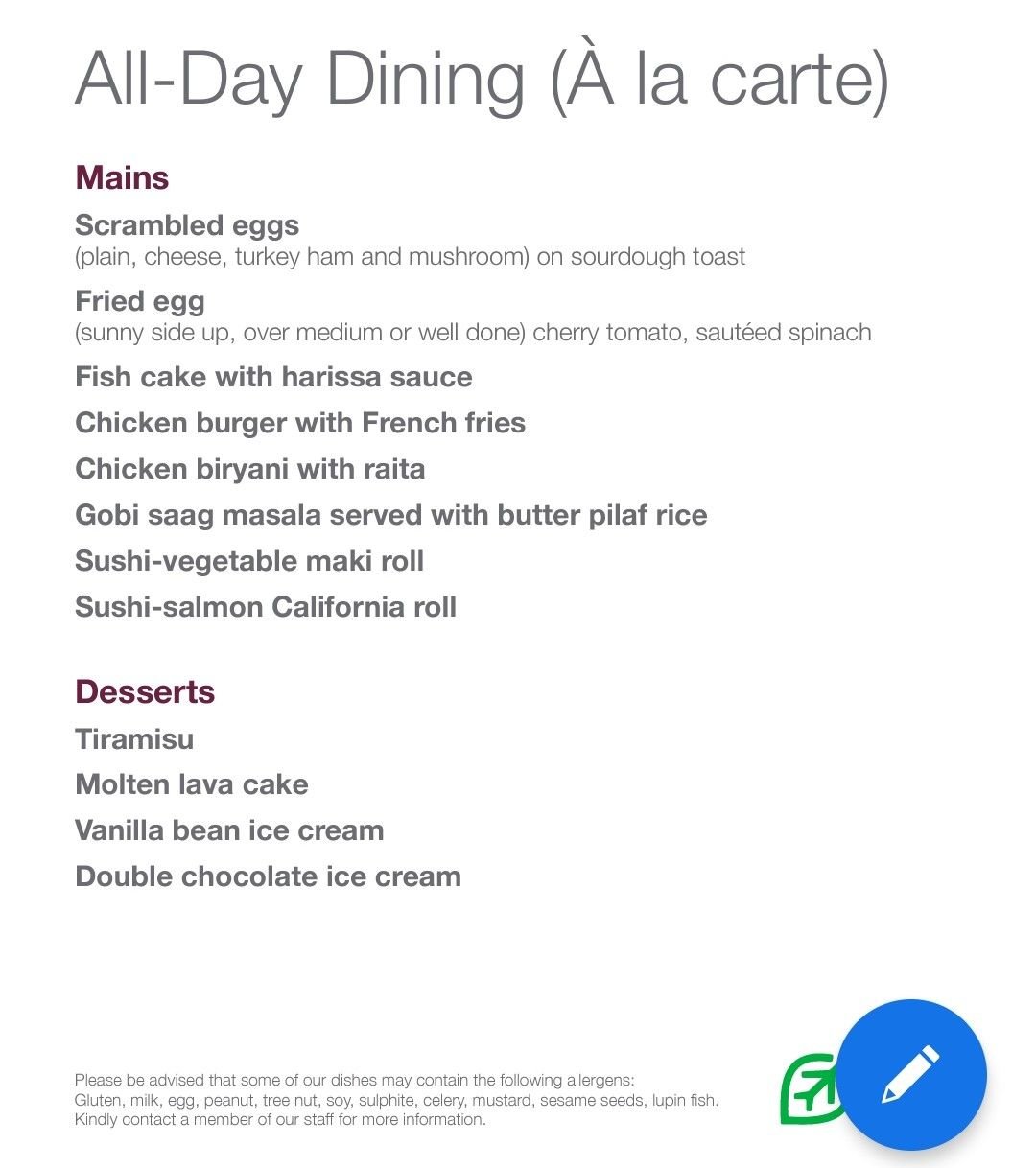1036x1168 pixels.
Task: Choose the Sushi-vegetable maki roll
Action: (249, 561)
